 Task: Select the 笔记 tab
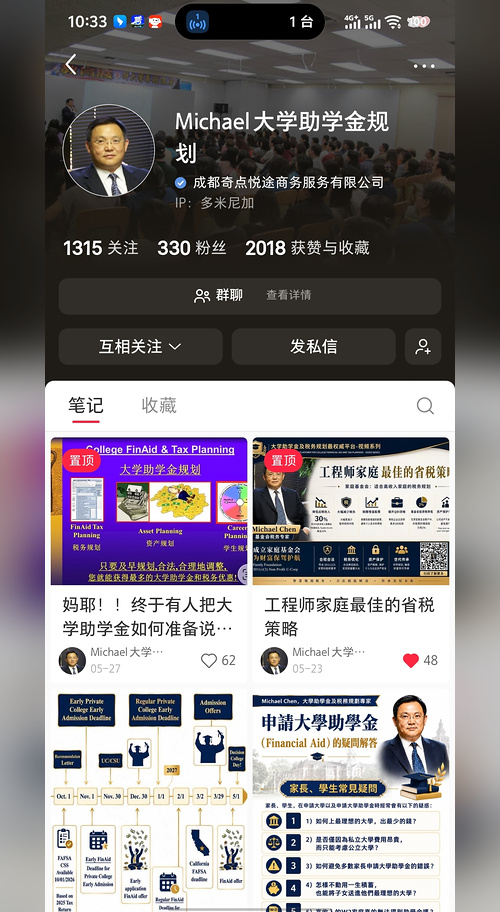click(x=85, y=405)
